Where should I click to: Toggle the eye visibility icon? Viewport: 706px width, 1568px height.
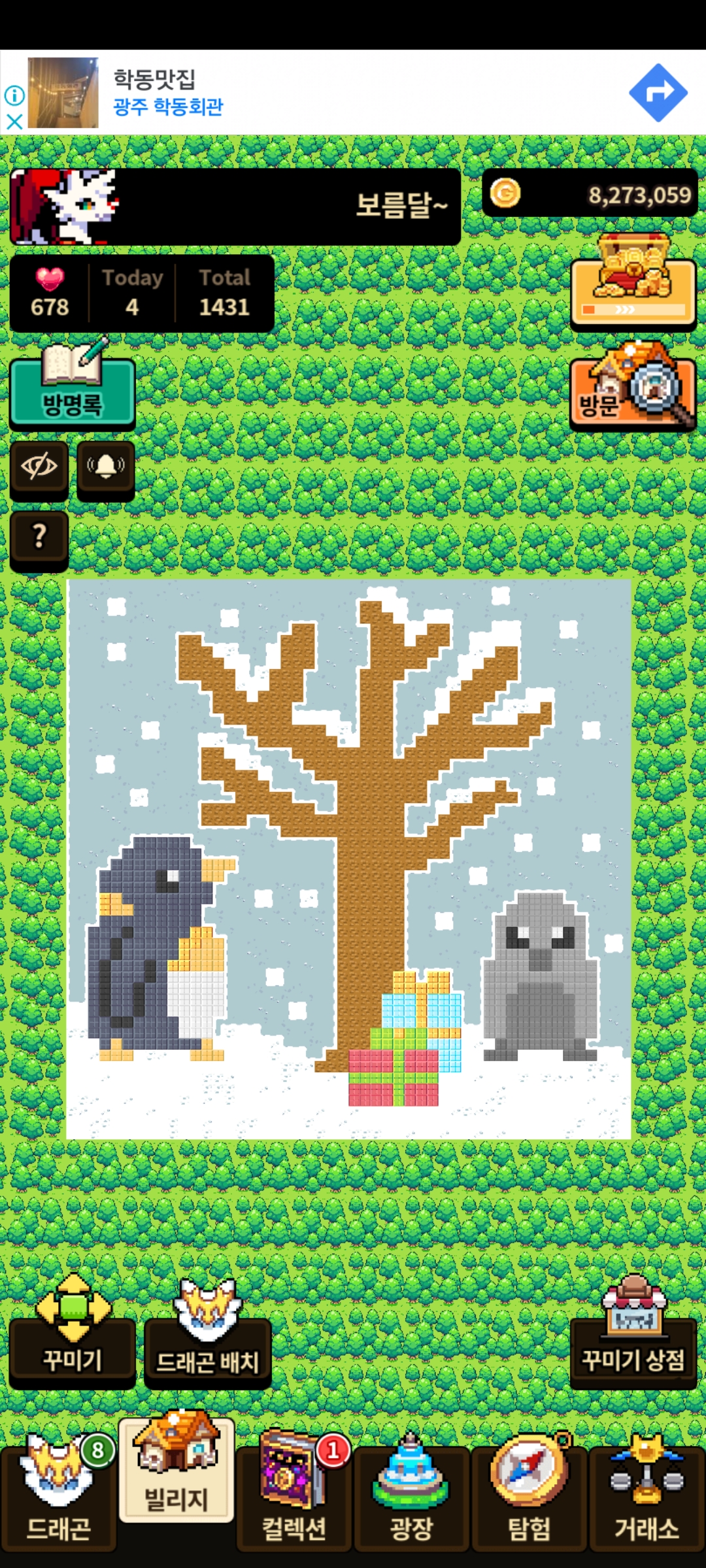[39, 467]
